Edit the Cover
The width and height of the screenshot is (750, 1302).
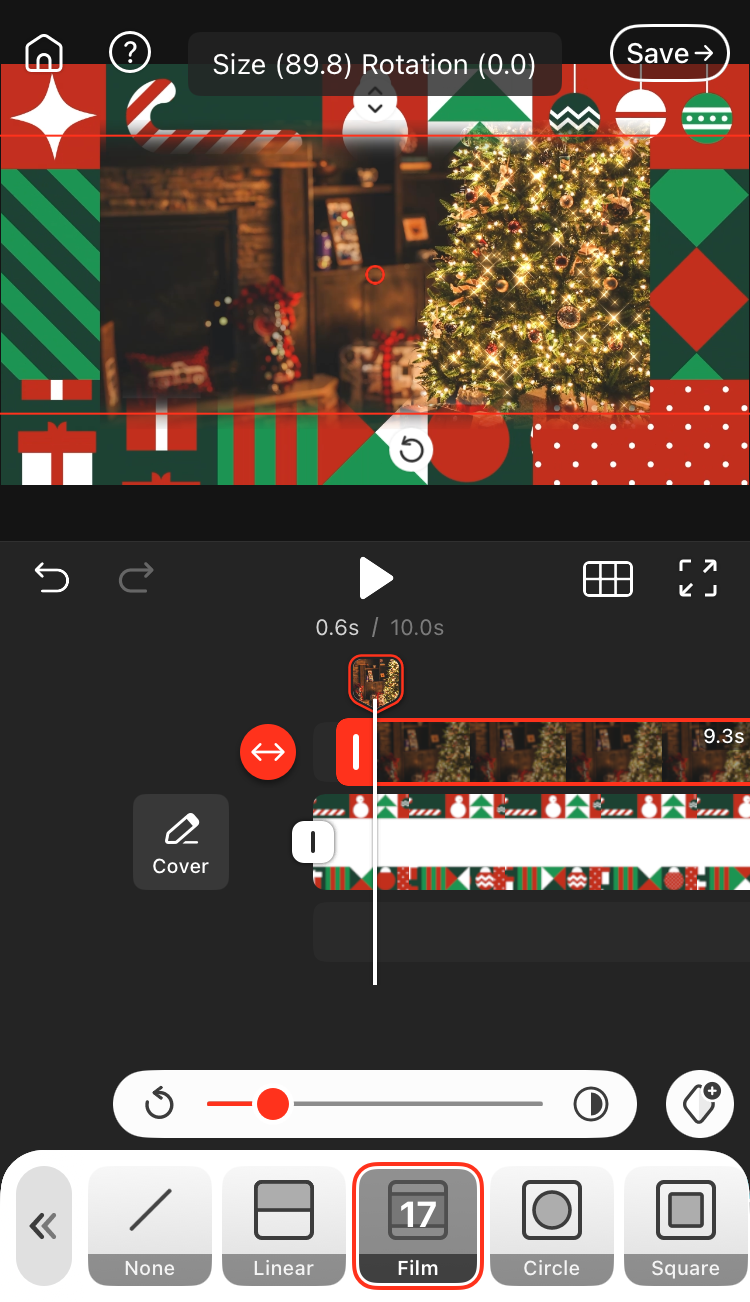(x=181, y=842)
